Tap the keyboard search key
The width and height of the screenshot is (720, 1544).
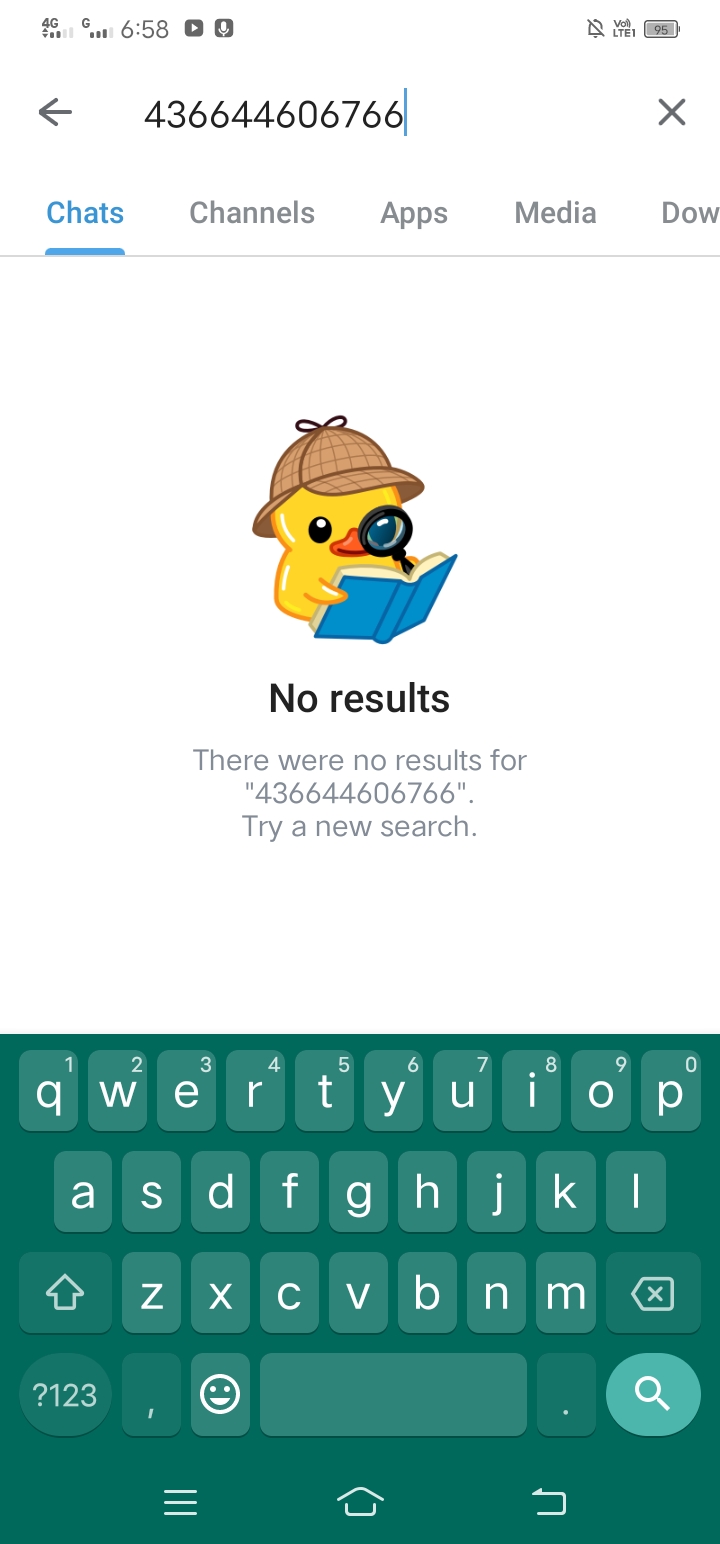pyautogui.click(x=653, y=1394)
